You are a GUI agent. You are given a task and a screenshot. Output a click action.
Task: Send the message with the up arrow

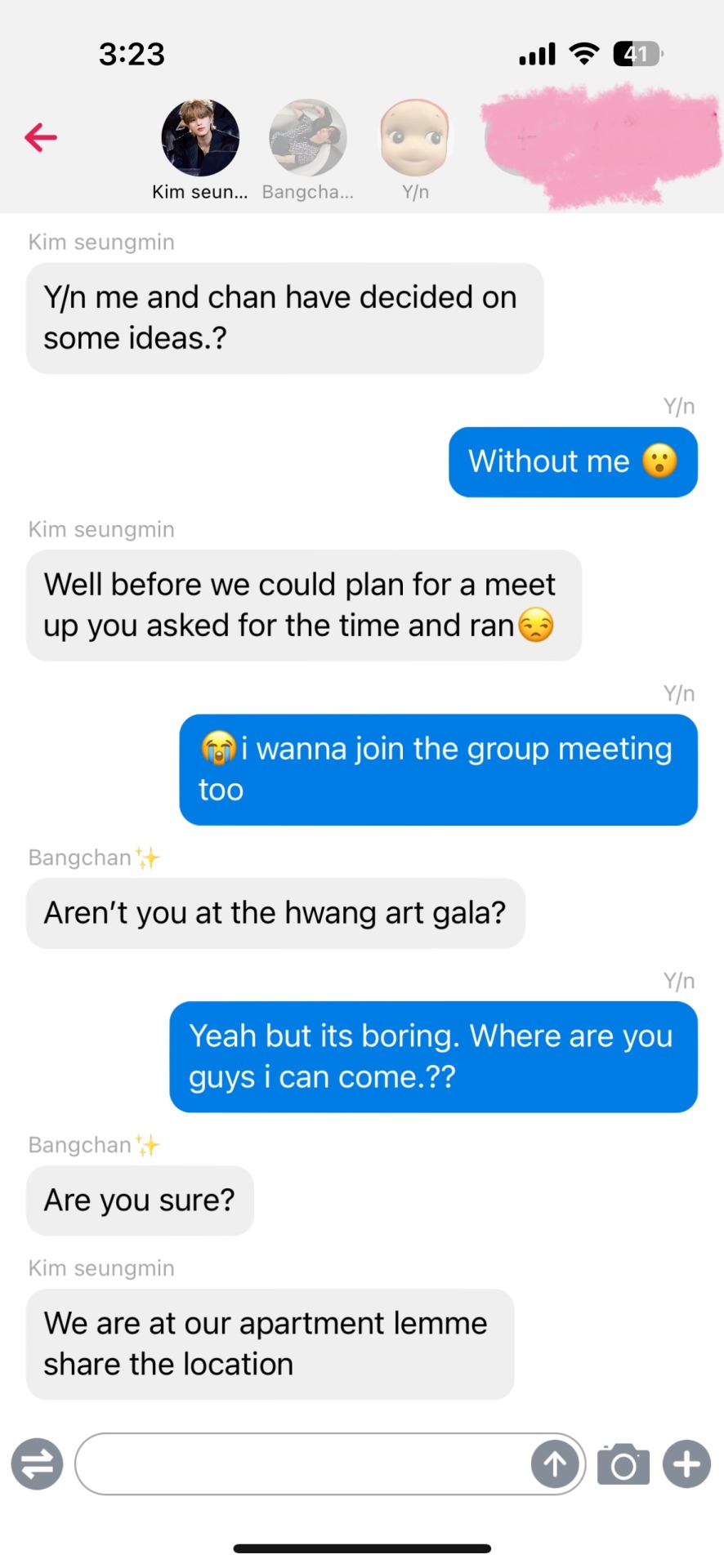pos(555,1463)
